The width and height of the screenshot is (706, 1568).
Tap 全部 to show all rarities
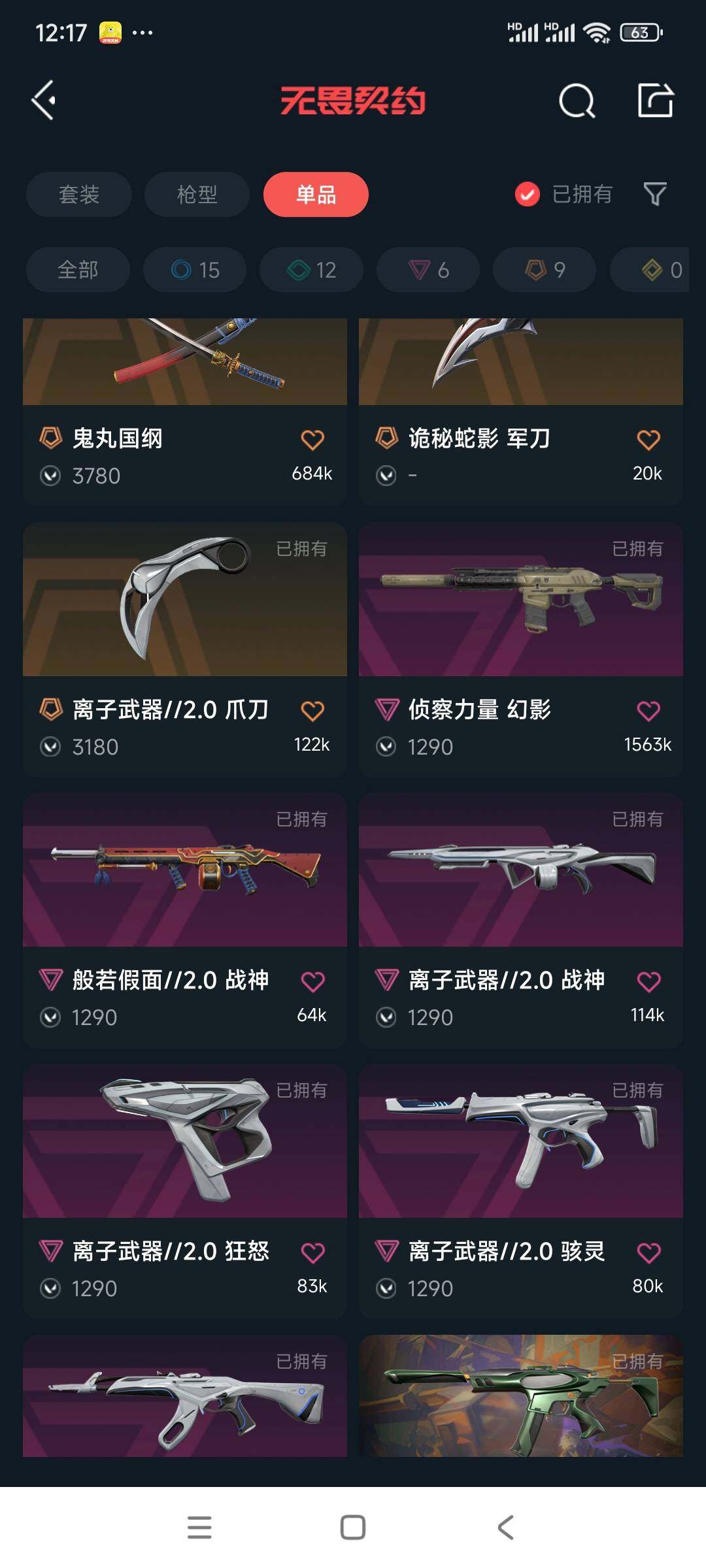pyautogui.click(x=77, y=270)
